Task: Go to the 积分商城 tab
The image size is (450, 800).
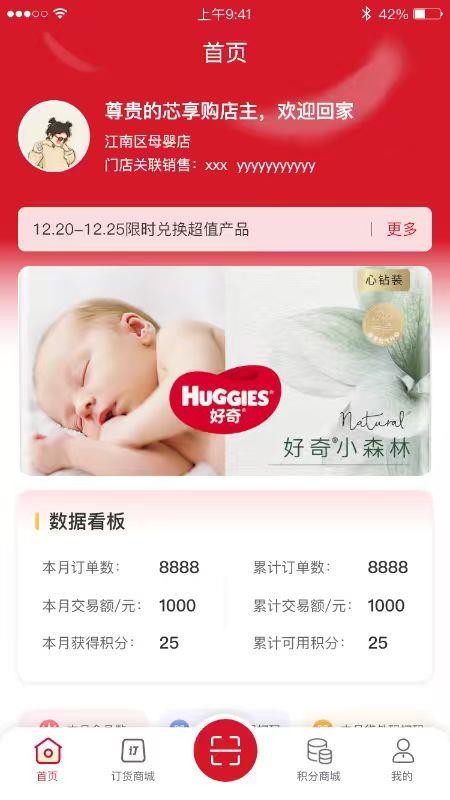Action: pos(319,761)
